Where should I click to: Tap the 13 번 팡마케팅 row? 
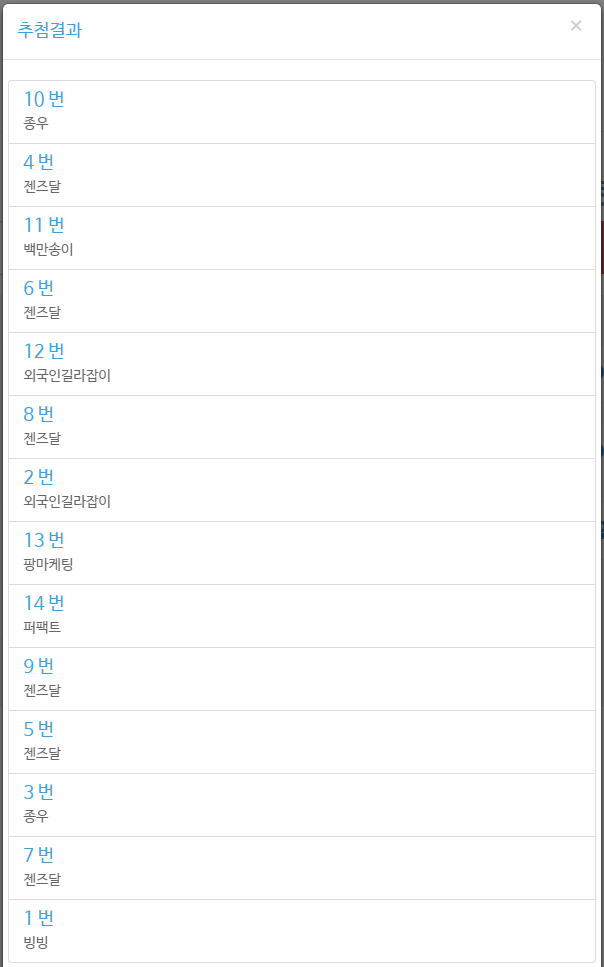click(302, 553)
